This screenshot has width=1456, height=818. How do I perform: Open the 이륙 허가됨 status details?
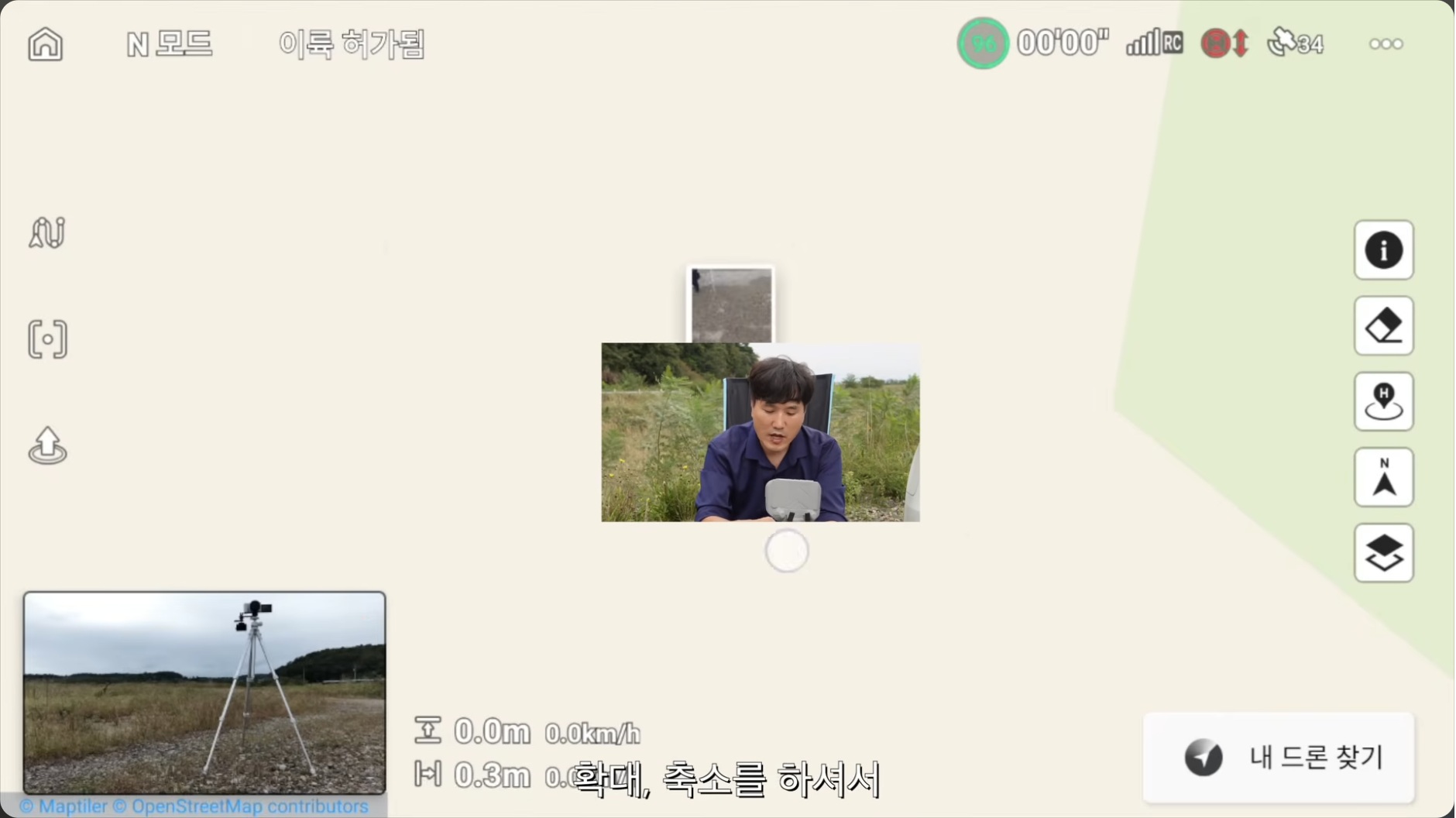coord(352,44)
